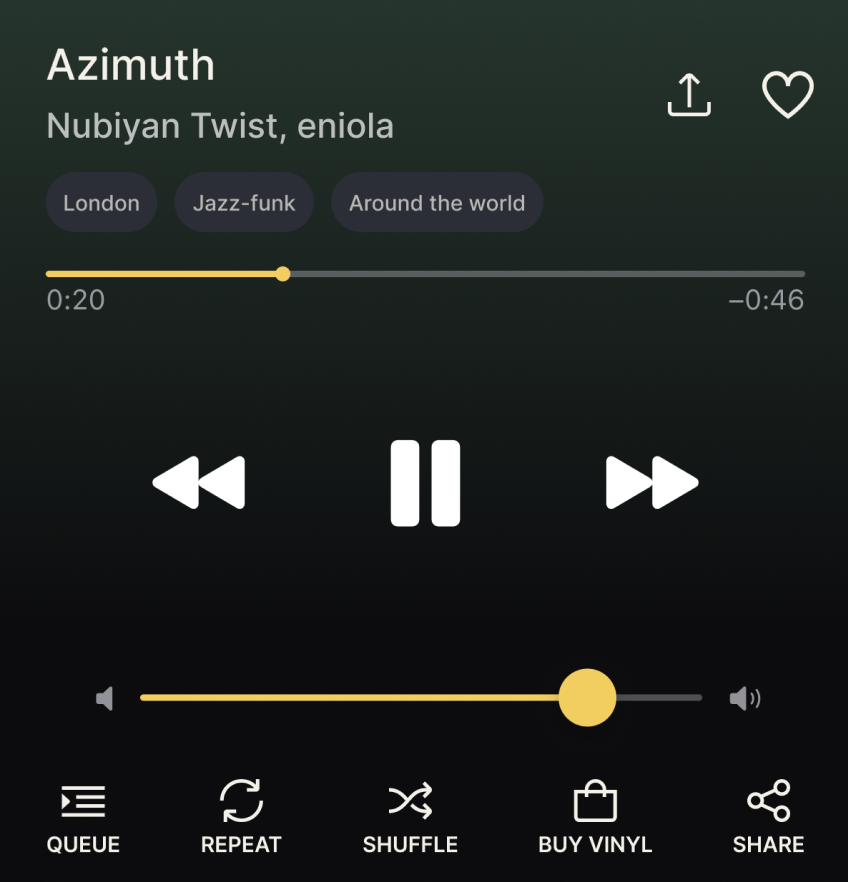848x882 pixels.
Task: Tap the song title Azimuth
Action: tap(130, 64)
